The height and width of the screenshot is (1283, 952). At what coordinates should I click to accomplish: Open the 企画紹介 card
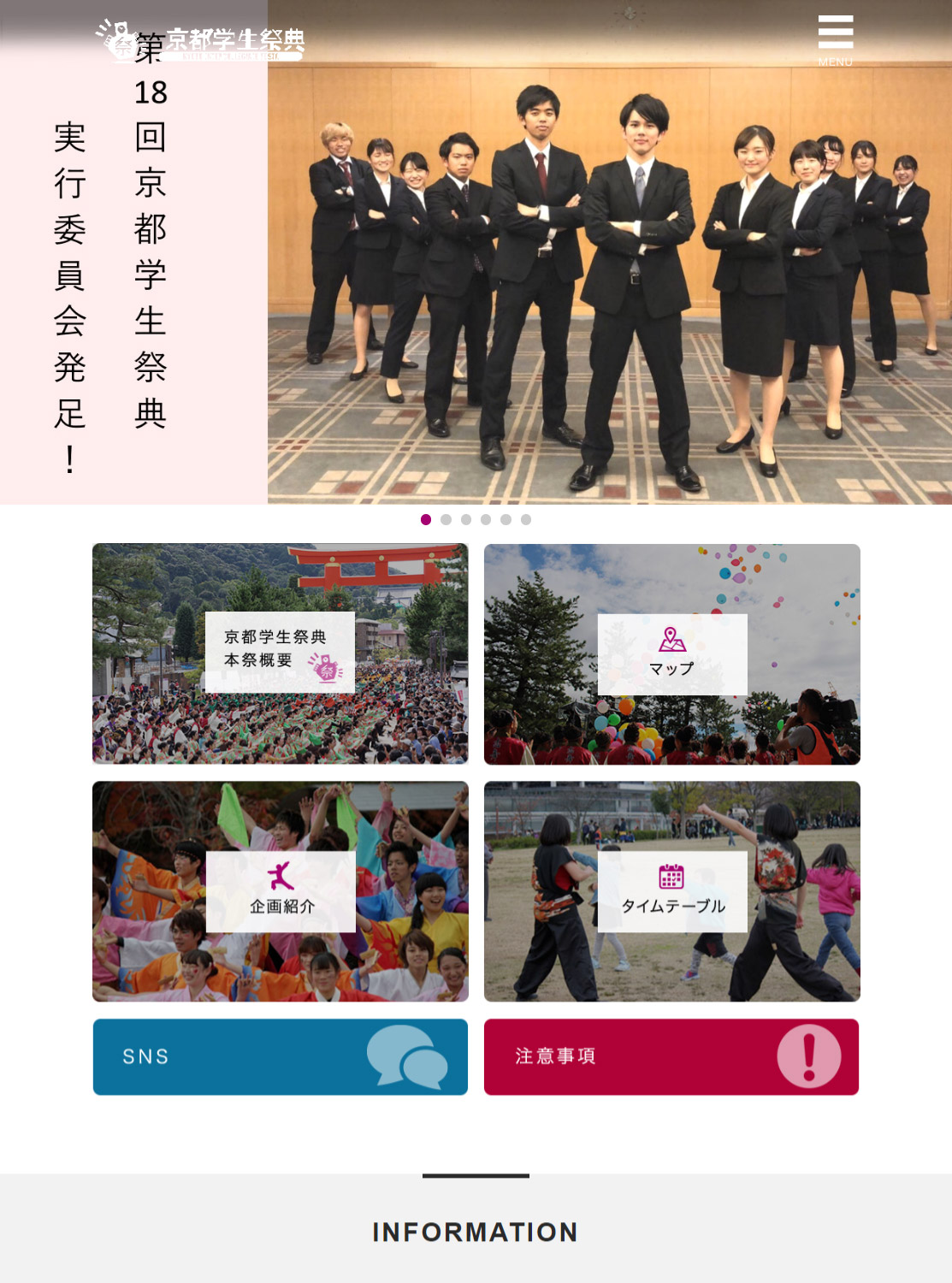[x=281, y=891]
